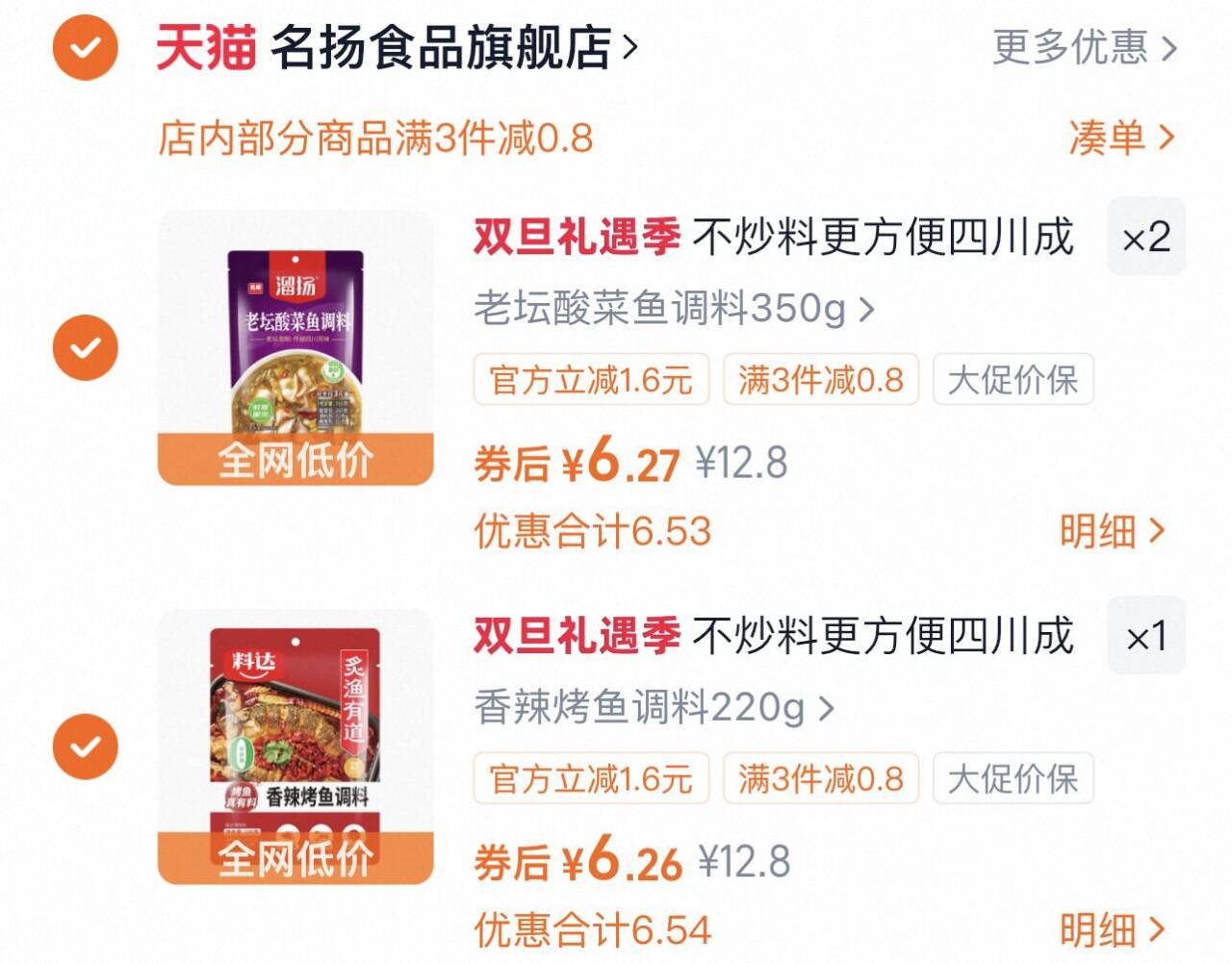View 明细 under 优惠合计6.54
Screen dimensions: 1232x963
[x=1112, y=929]
